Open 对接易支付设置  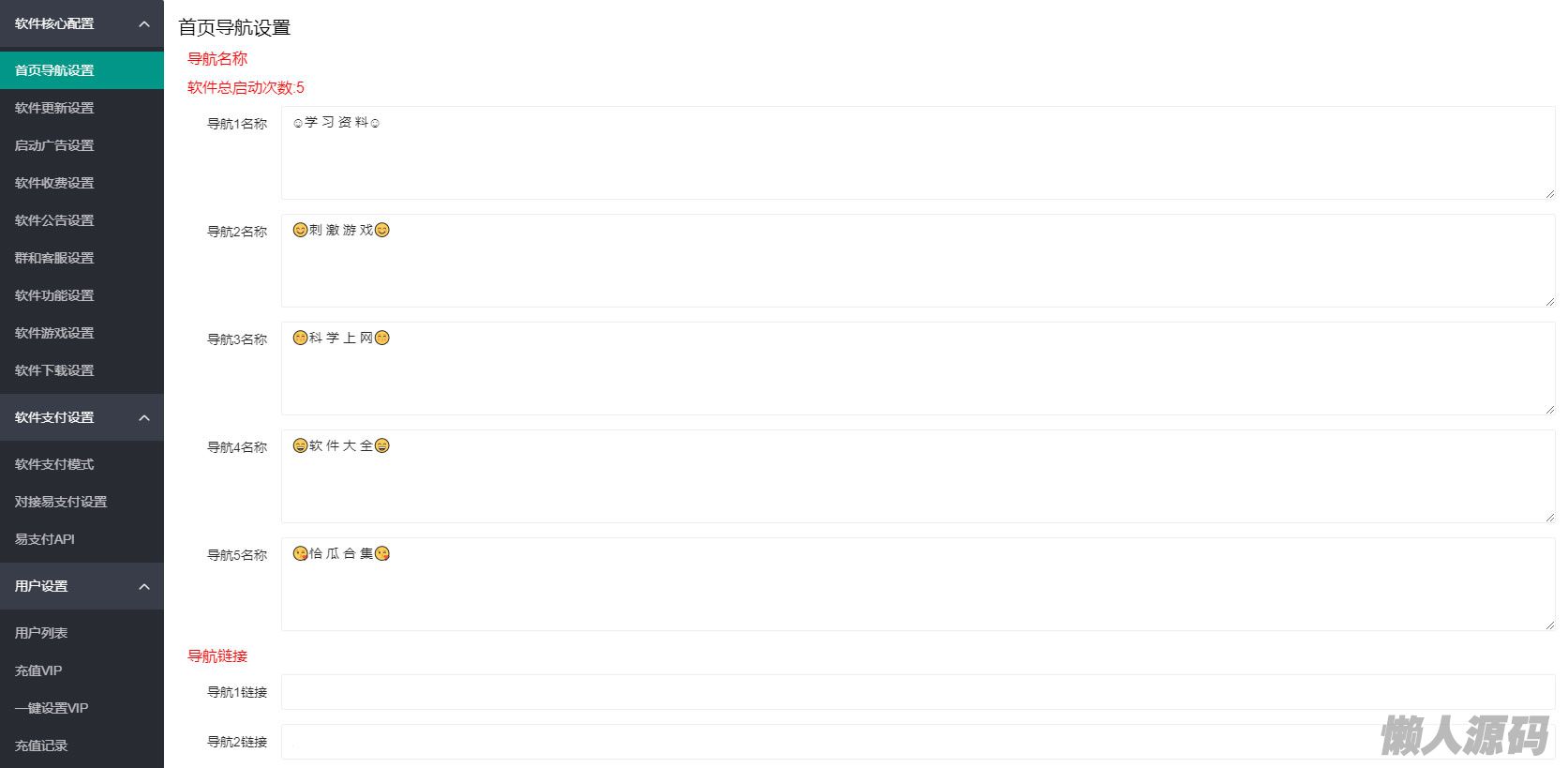[61, 502]
